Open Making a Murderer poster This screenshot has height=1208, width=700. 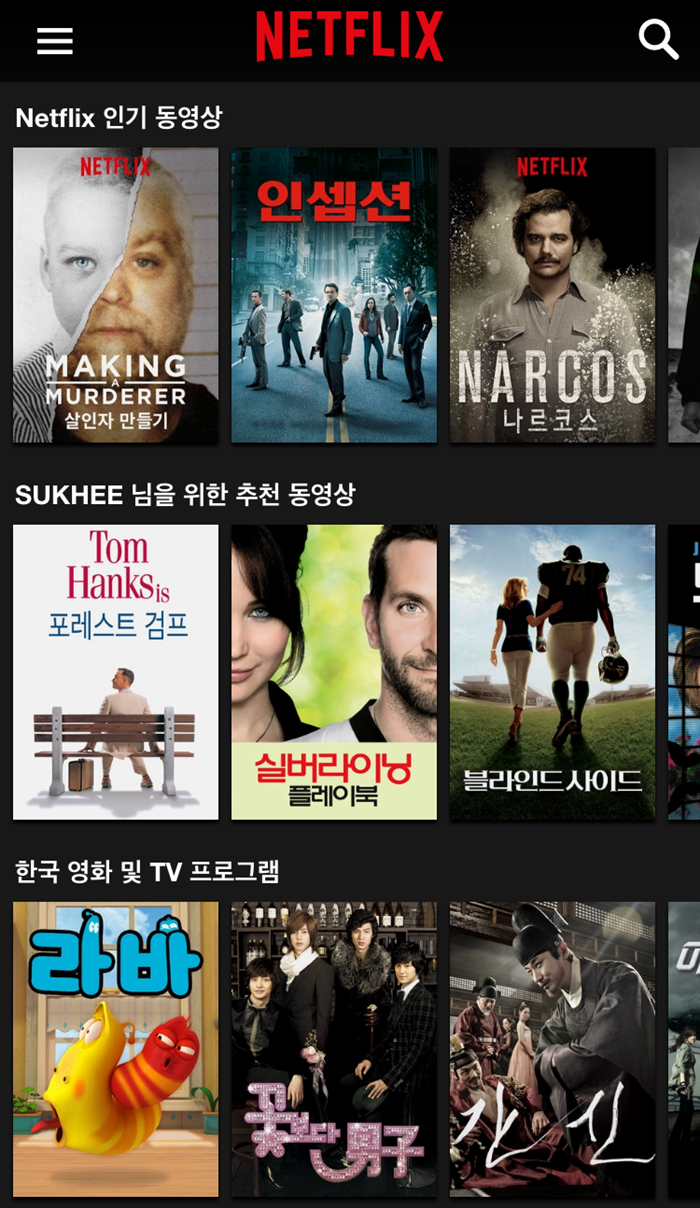[x=115, y=295]
